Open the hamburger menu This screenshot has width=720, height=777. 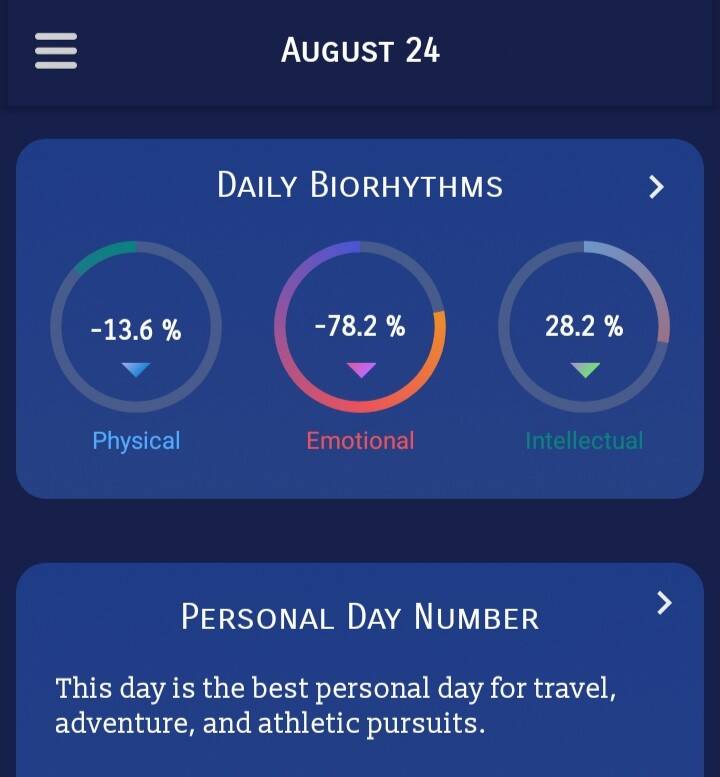click(x=56, y=51)
